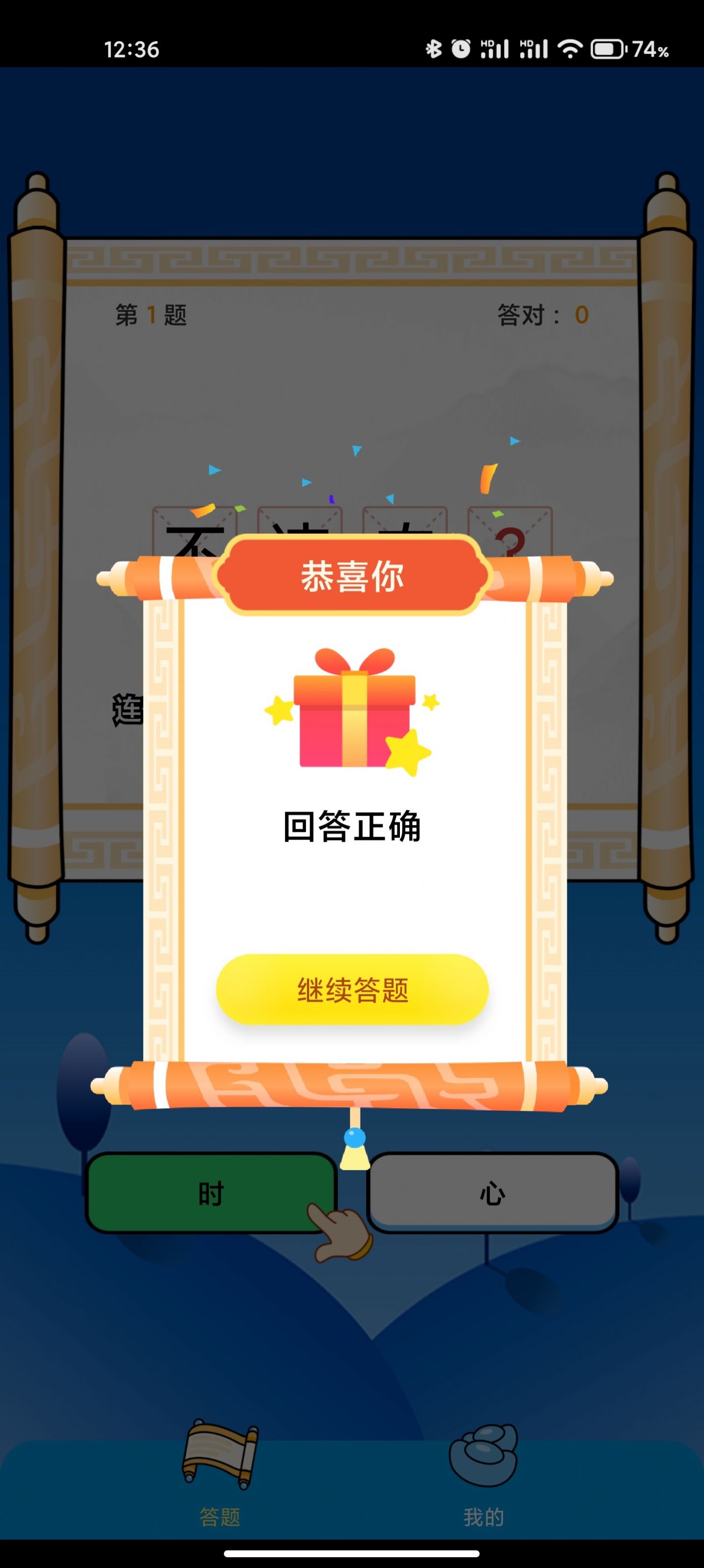Tap the 第 1 题 question label
Screen dimensions: 704x1568
coord(150,314)
